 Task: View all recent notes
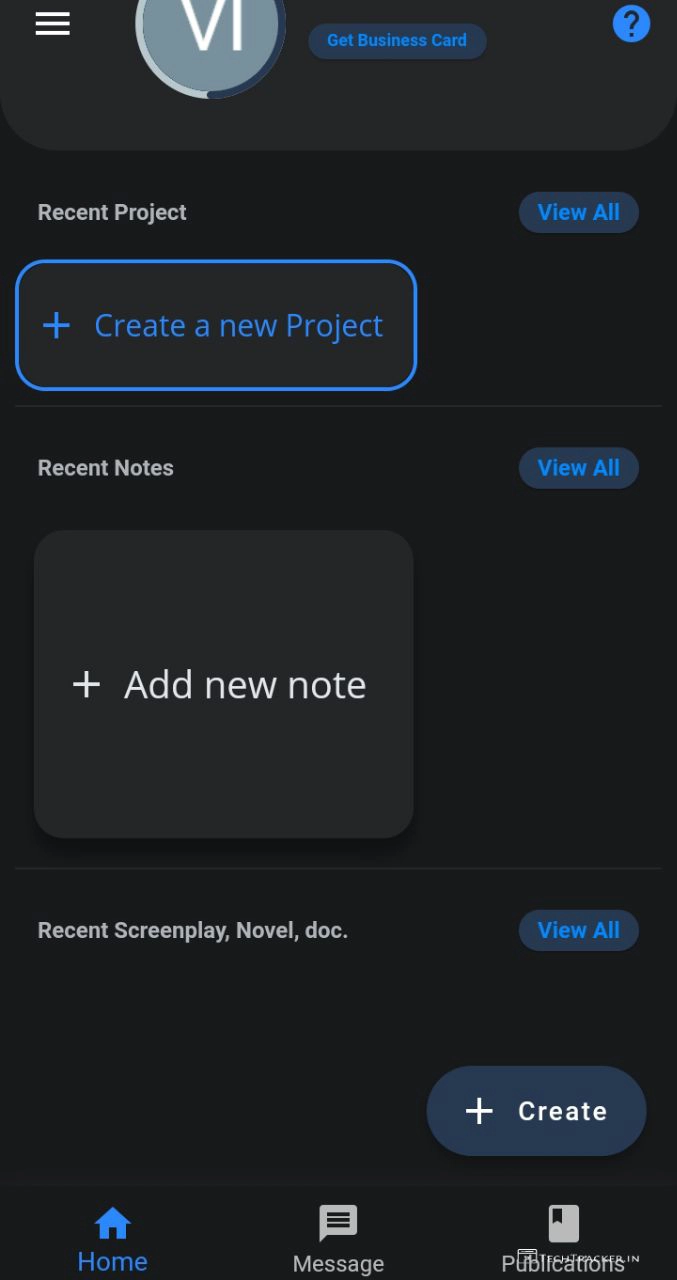[x=578, y=468]
